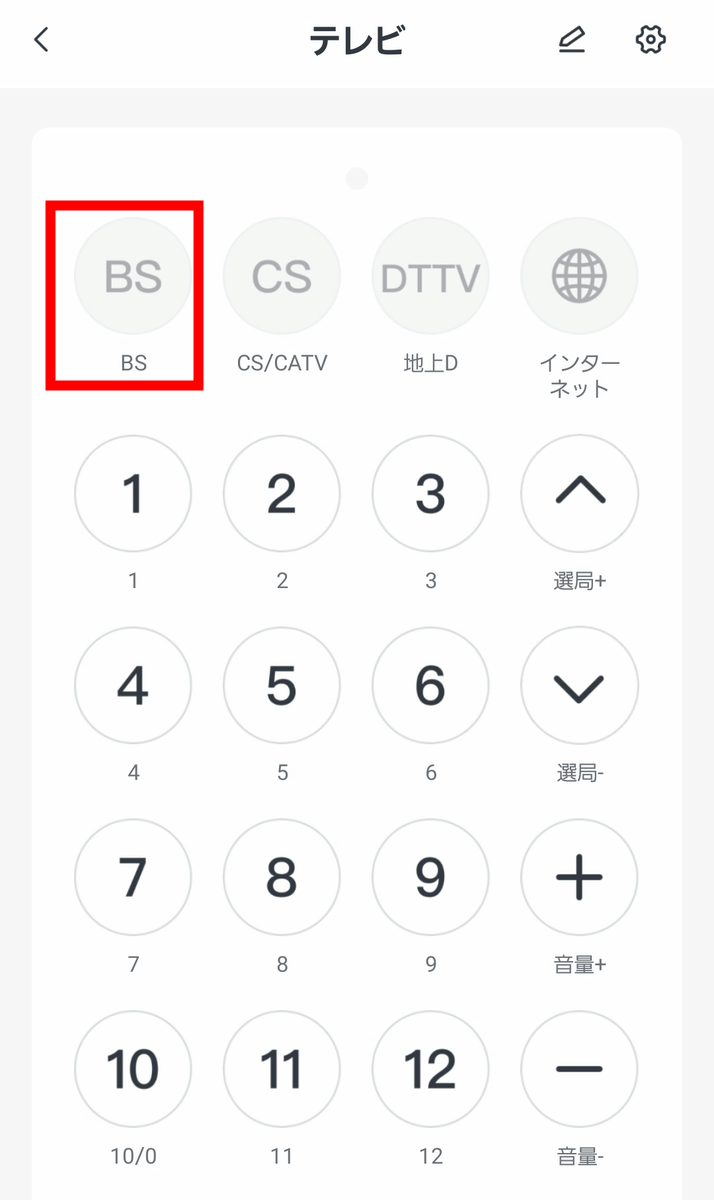714x1200 pixels.
Task: Tap the インターネット globe button
Action: click(x=579, y=277)
